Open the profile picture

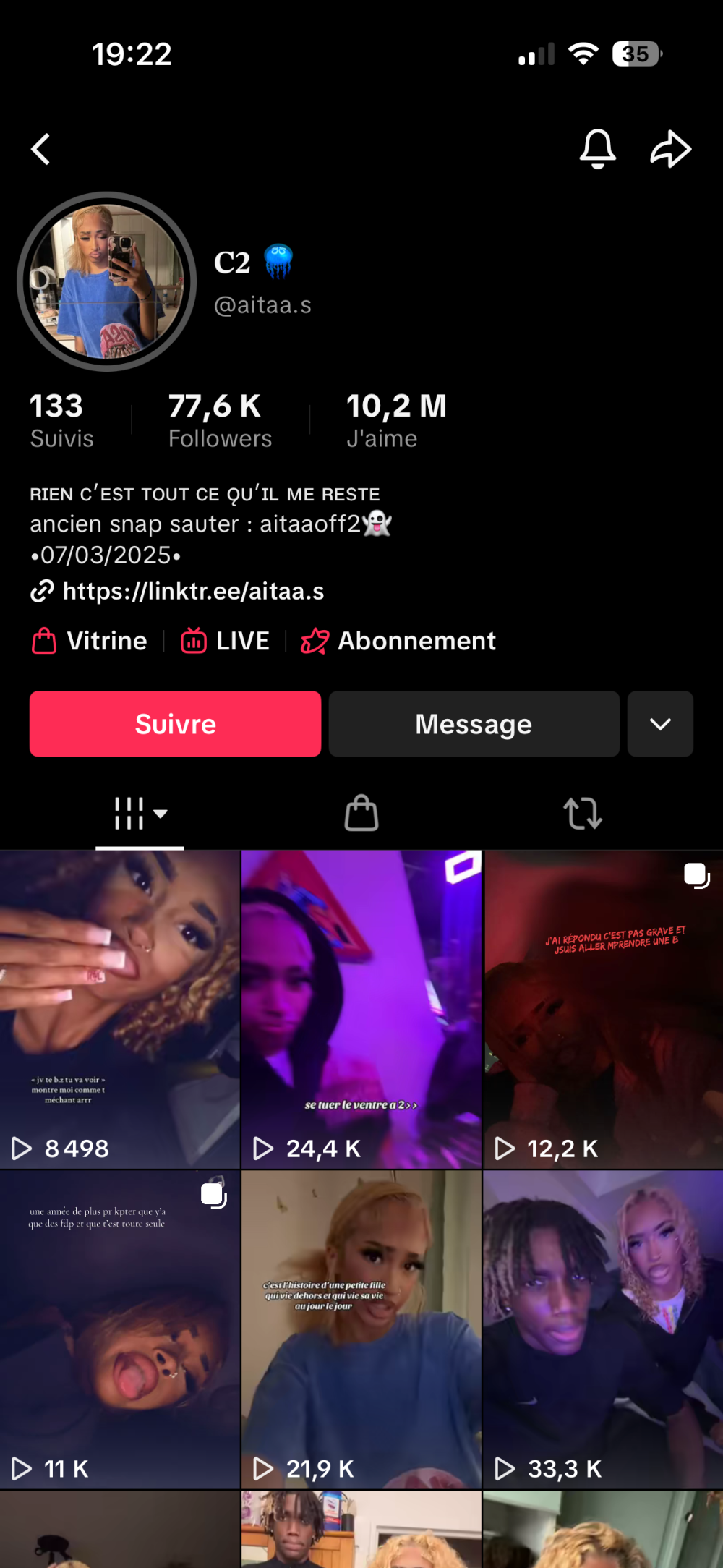107,282
